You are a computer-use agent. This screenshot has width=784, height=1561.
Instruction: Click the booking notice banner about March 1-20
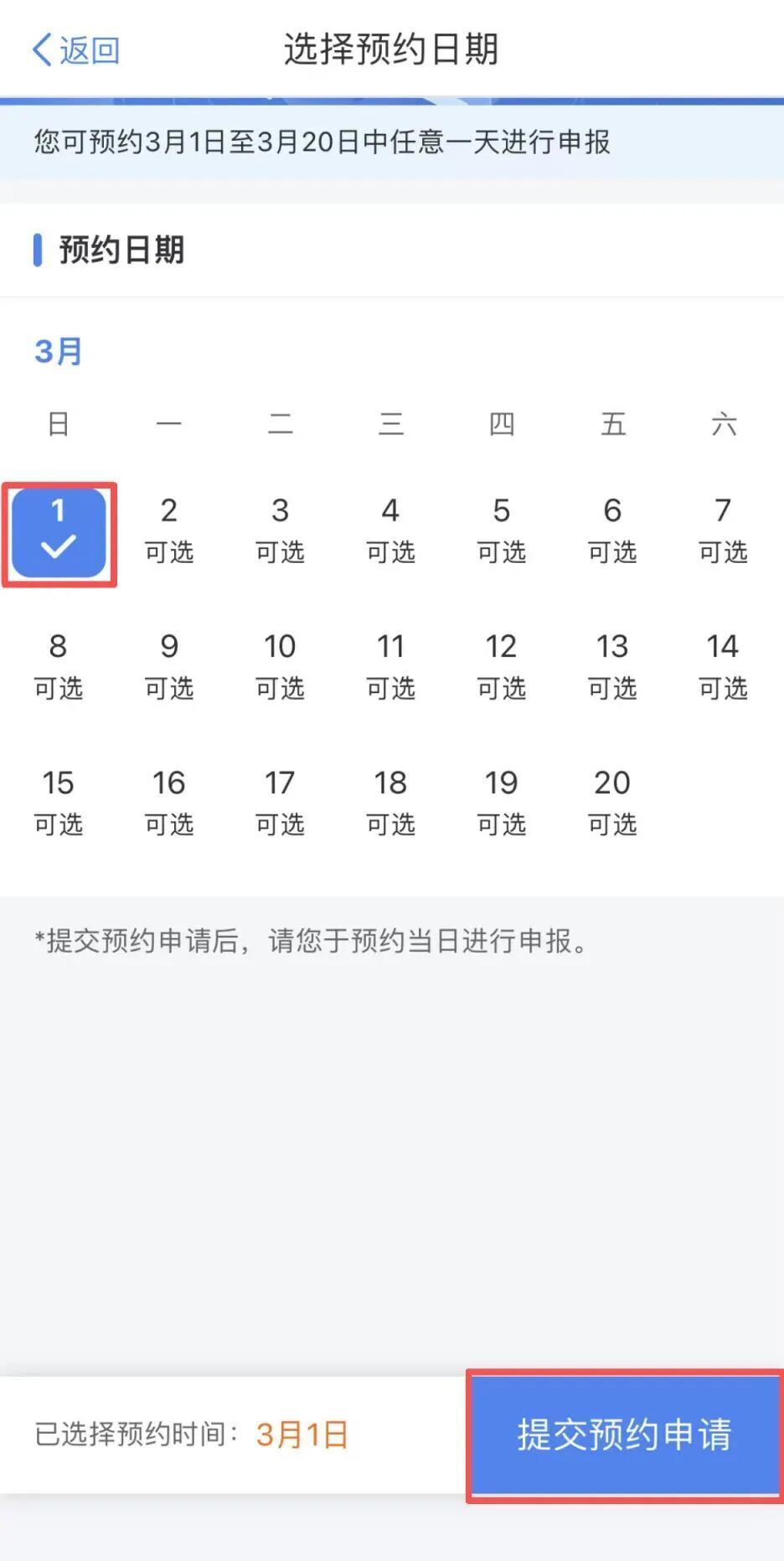[x=322, y=143]
